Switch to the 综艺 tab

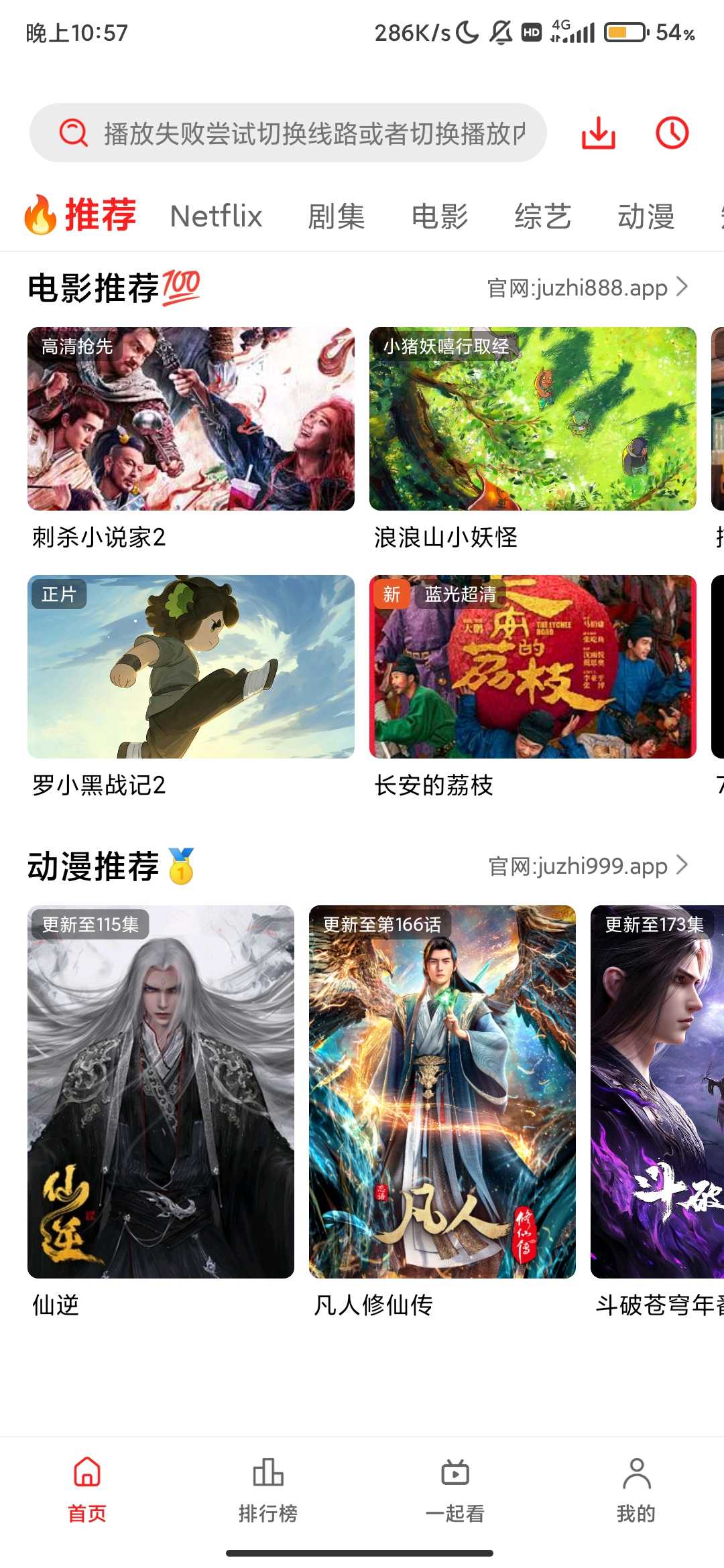pyautogui.click(x=543, y=216)
